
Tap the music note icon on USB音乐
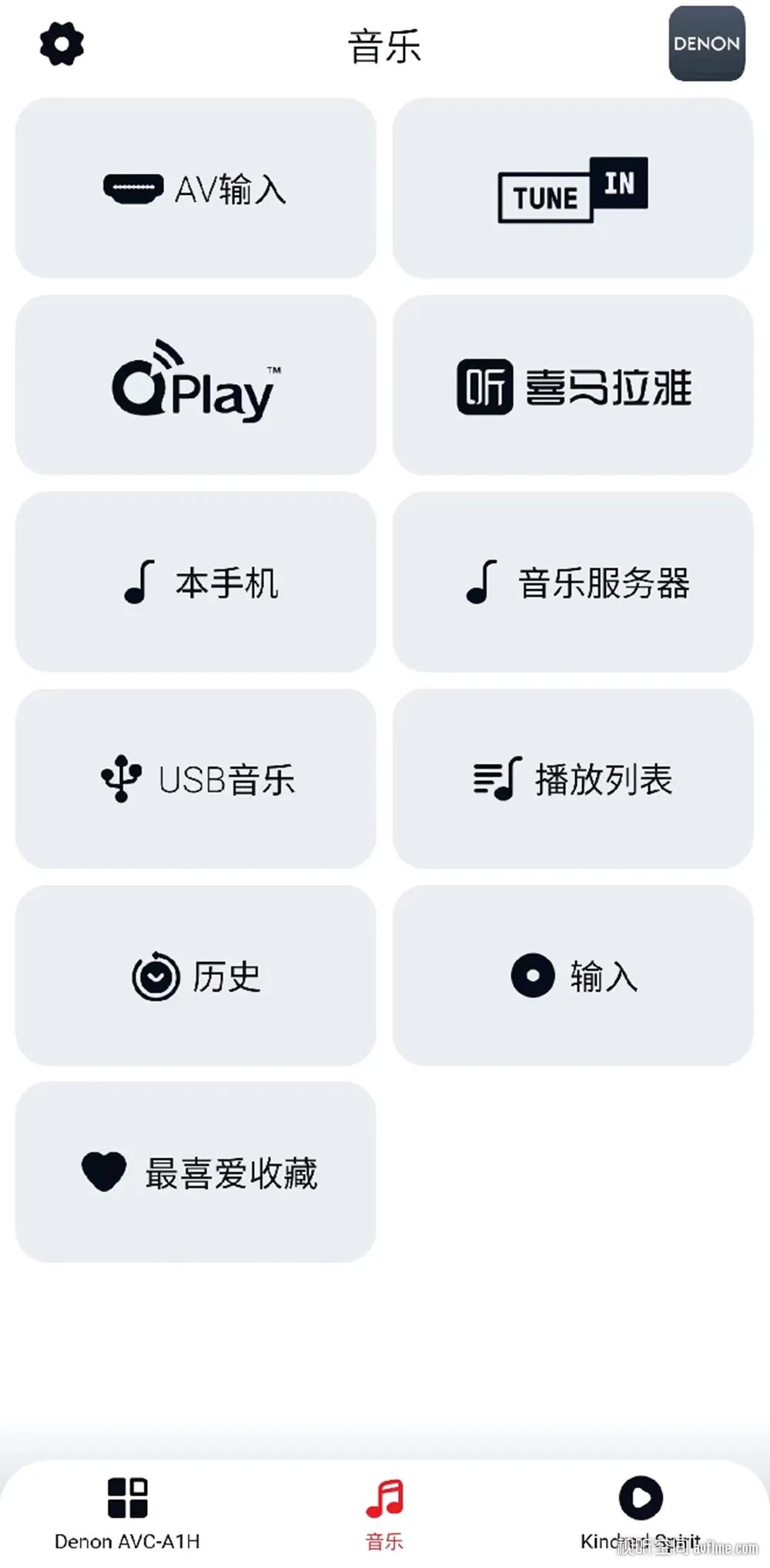[121, 779]
